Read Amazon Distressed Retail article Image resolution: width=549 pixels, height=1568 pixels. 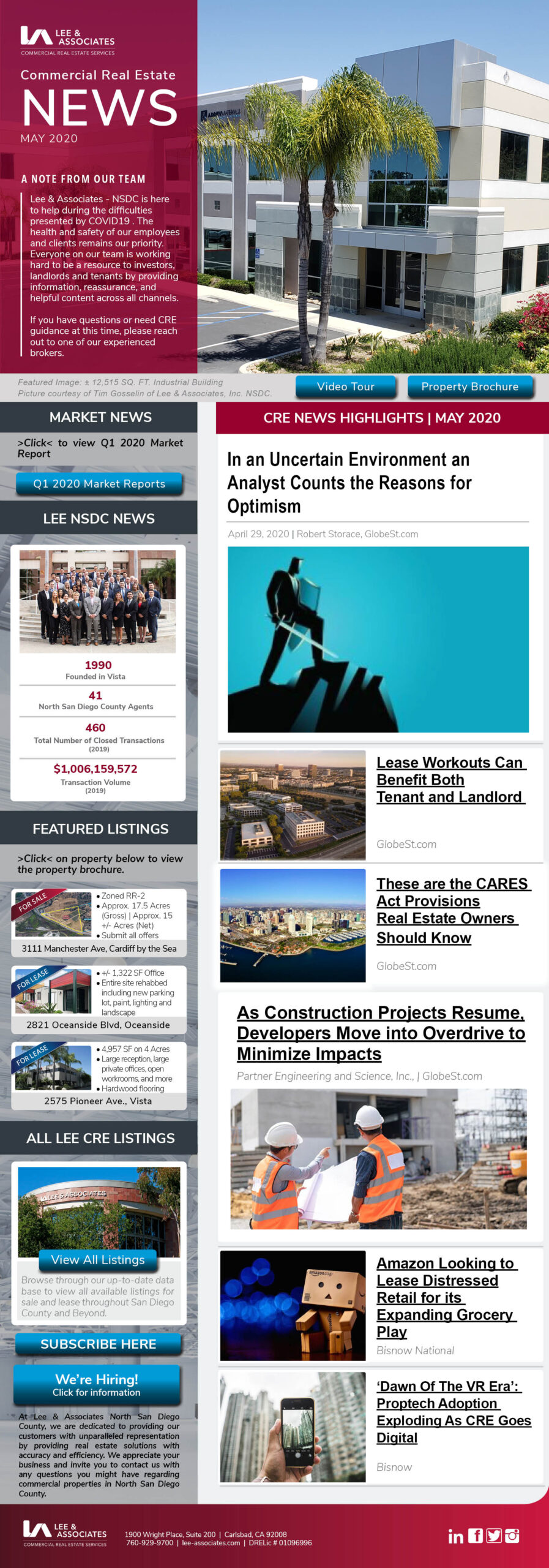[446, 1297]
